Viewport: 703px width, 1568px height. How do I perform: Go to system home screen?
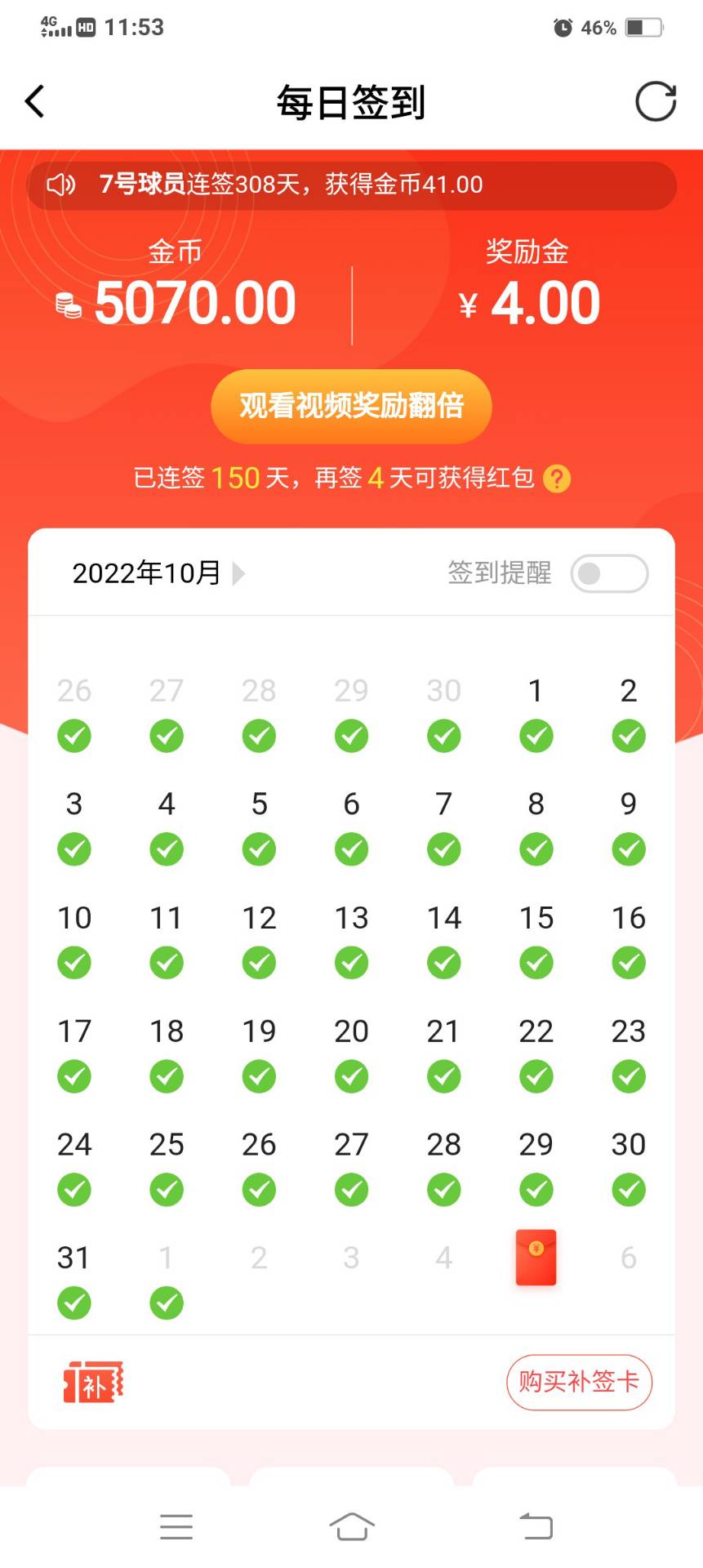pos(351,1526)
